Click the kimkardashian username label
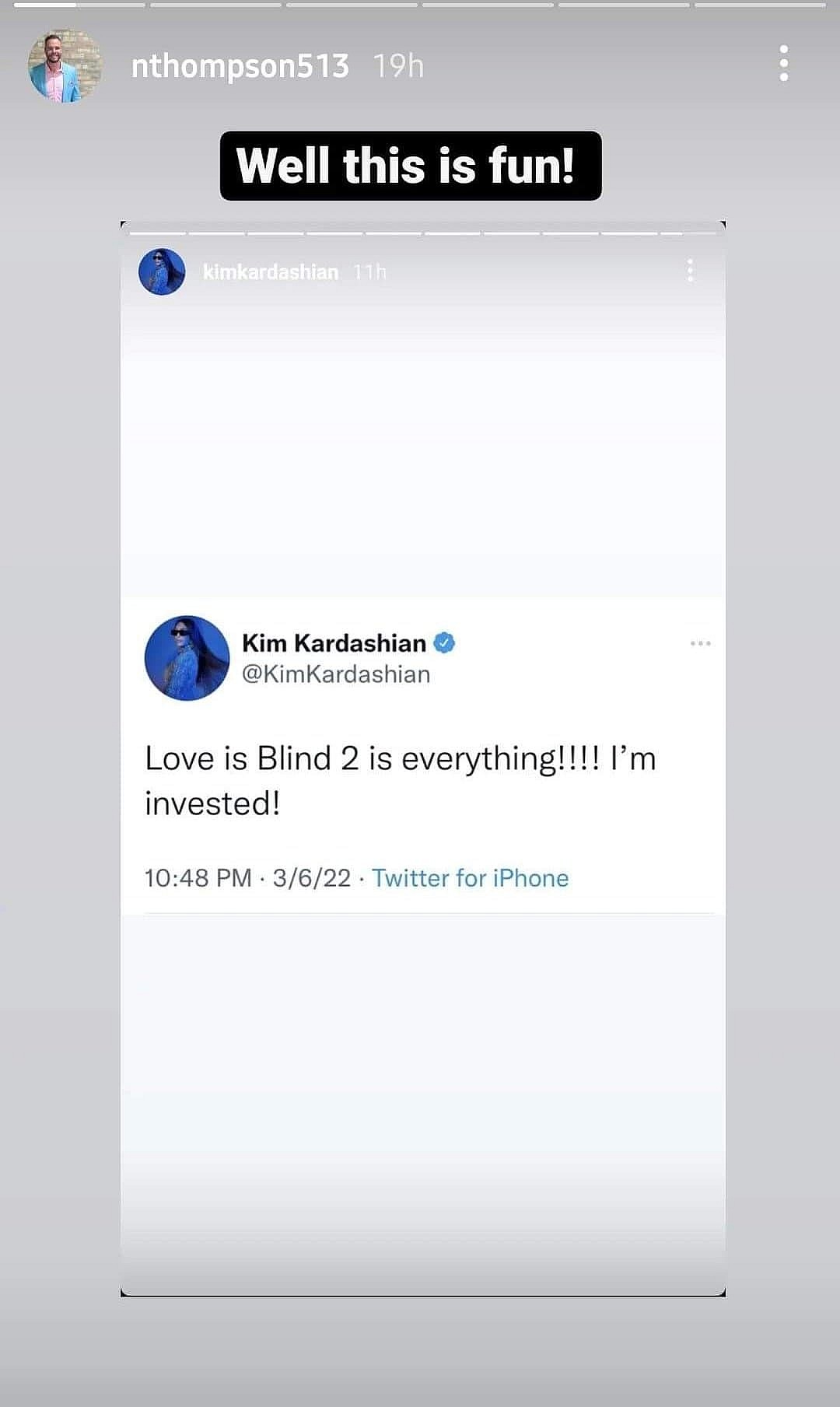This screenshot has width=840, height=1407. [270, 271]
